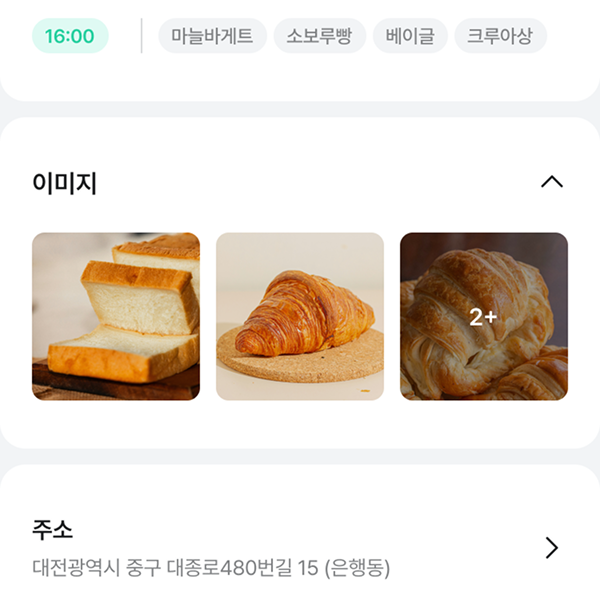Select the 소보루빵 chip
This screenshot has width=600, height=600.
[319, 36]
